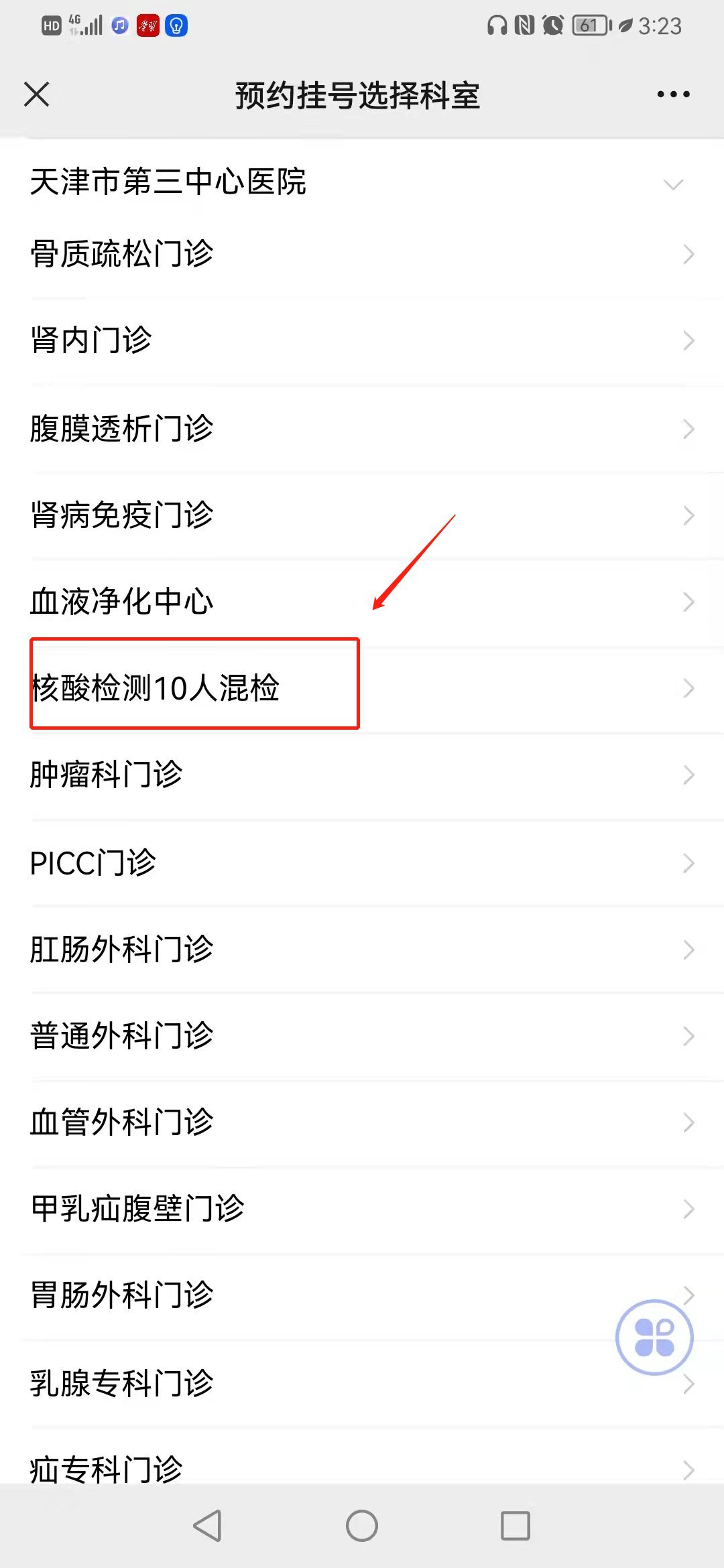The image size is (724, 1568).
Task: Close the 预约挂号选择科室 page
Action: [37, 94]
